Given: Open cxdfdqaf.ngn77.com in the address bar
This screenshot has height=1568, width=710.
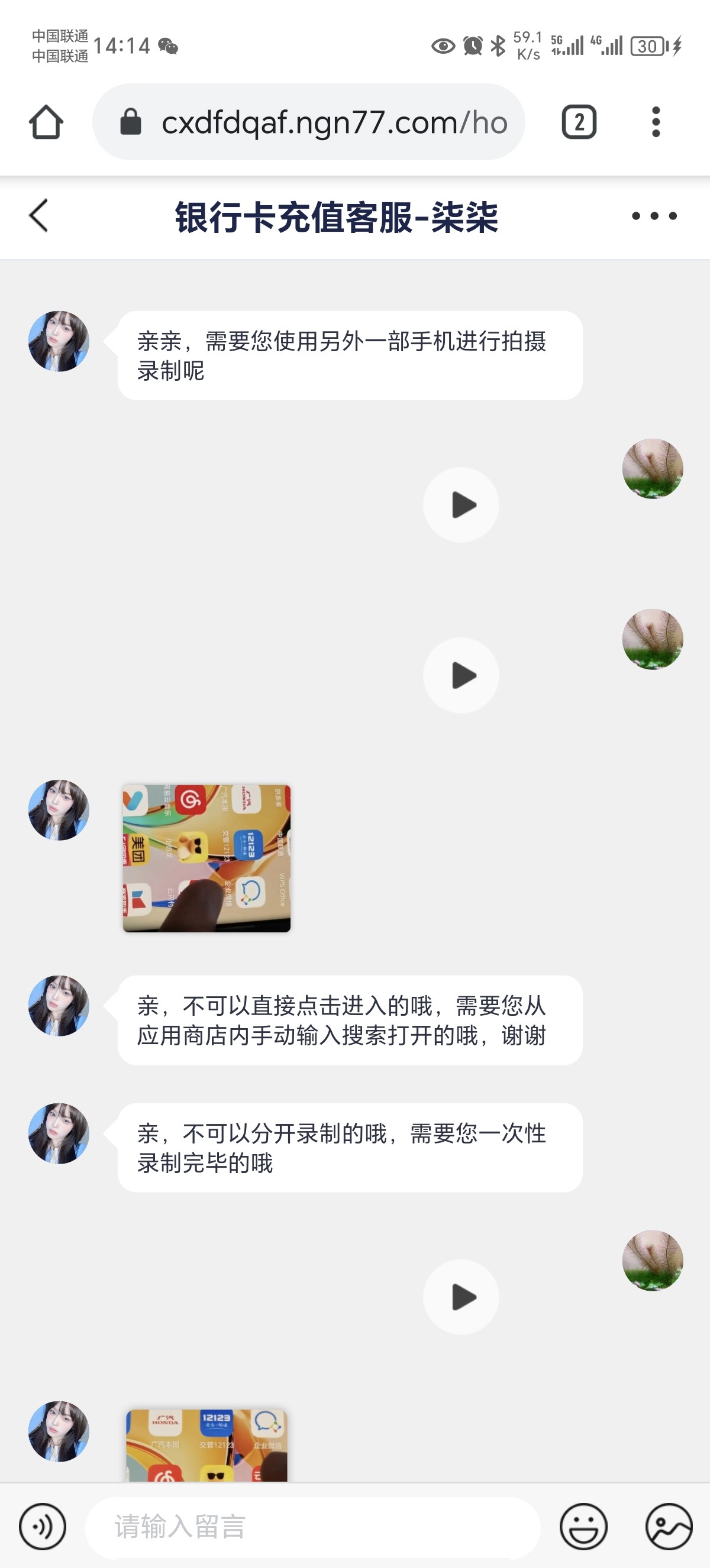Looking at the screenshot, I should click(335, 121).
